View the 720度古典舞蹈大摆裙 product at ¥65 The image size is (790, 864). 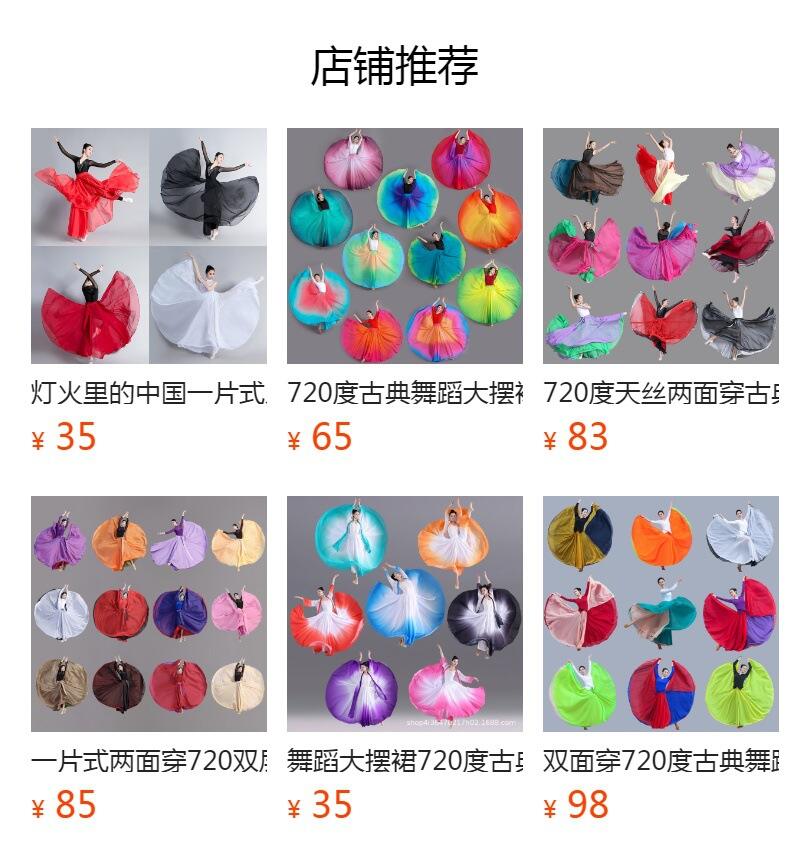(x=404, y=246)
